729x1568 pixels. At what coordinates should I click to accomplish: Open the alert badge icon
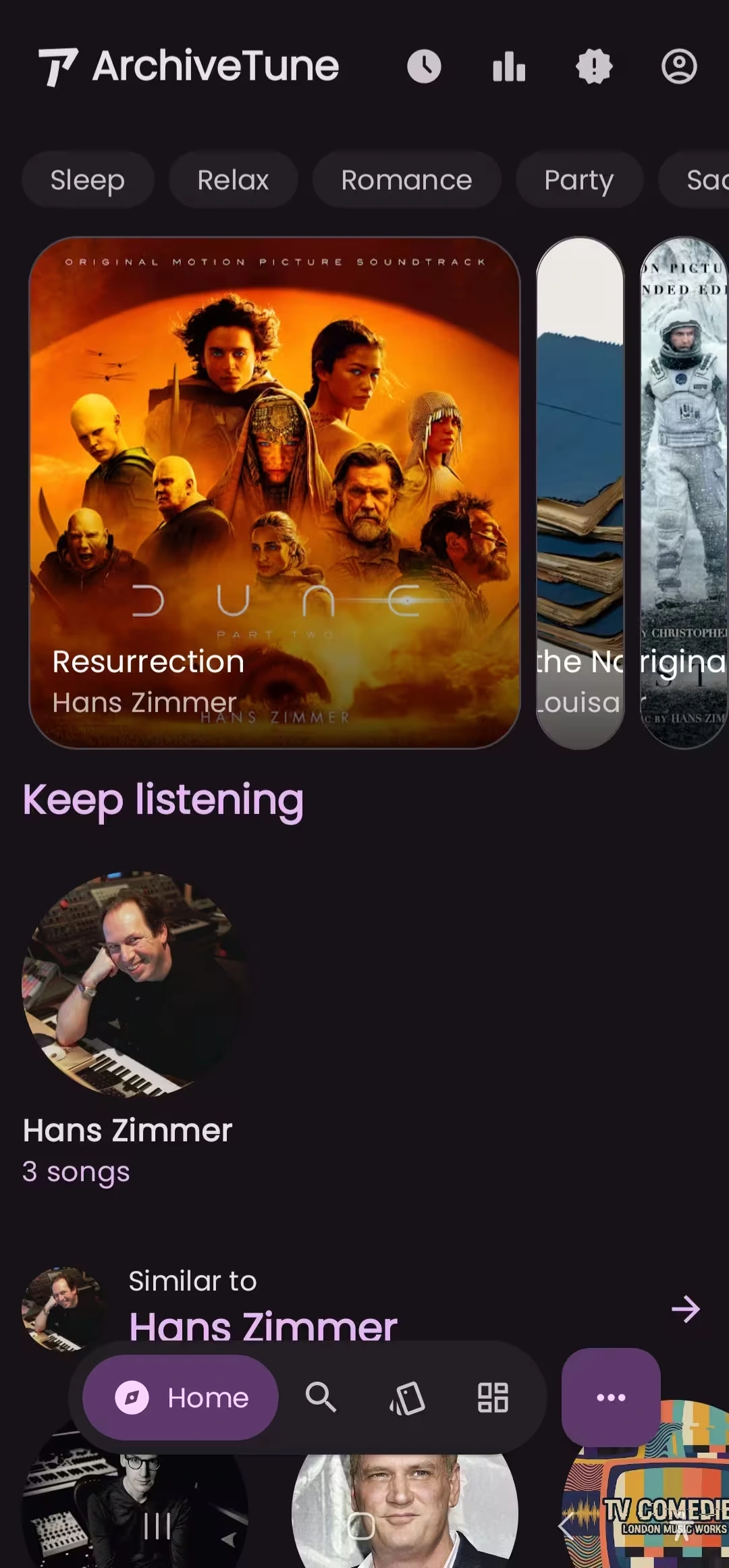(x=594, y=66)
